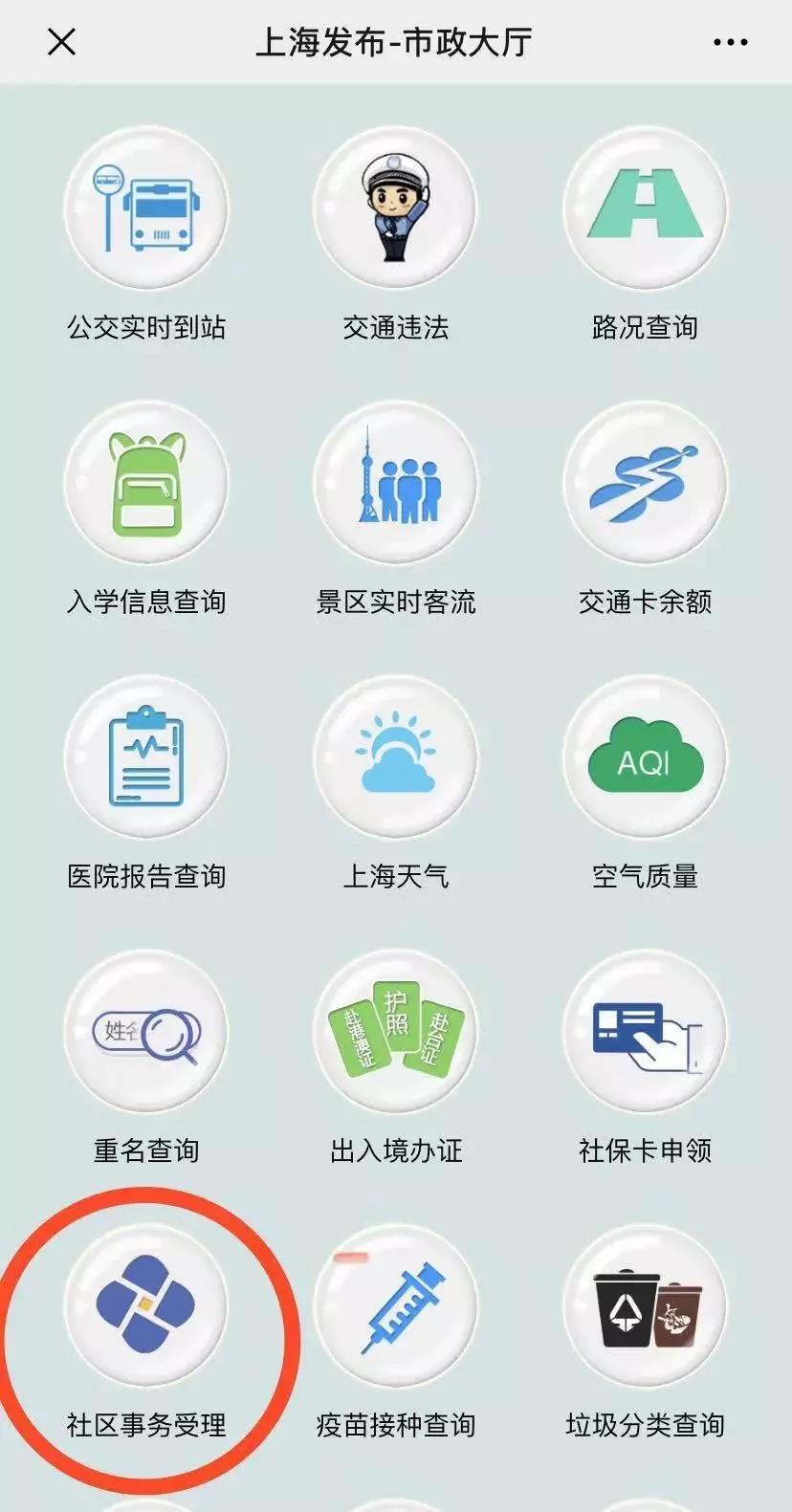The width and height of the screenshot is (792, 1512).
Task: Check 疫苗接种查询 vaccine record icon
Action: pos(396,1308)
